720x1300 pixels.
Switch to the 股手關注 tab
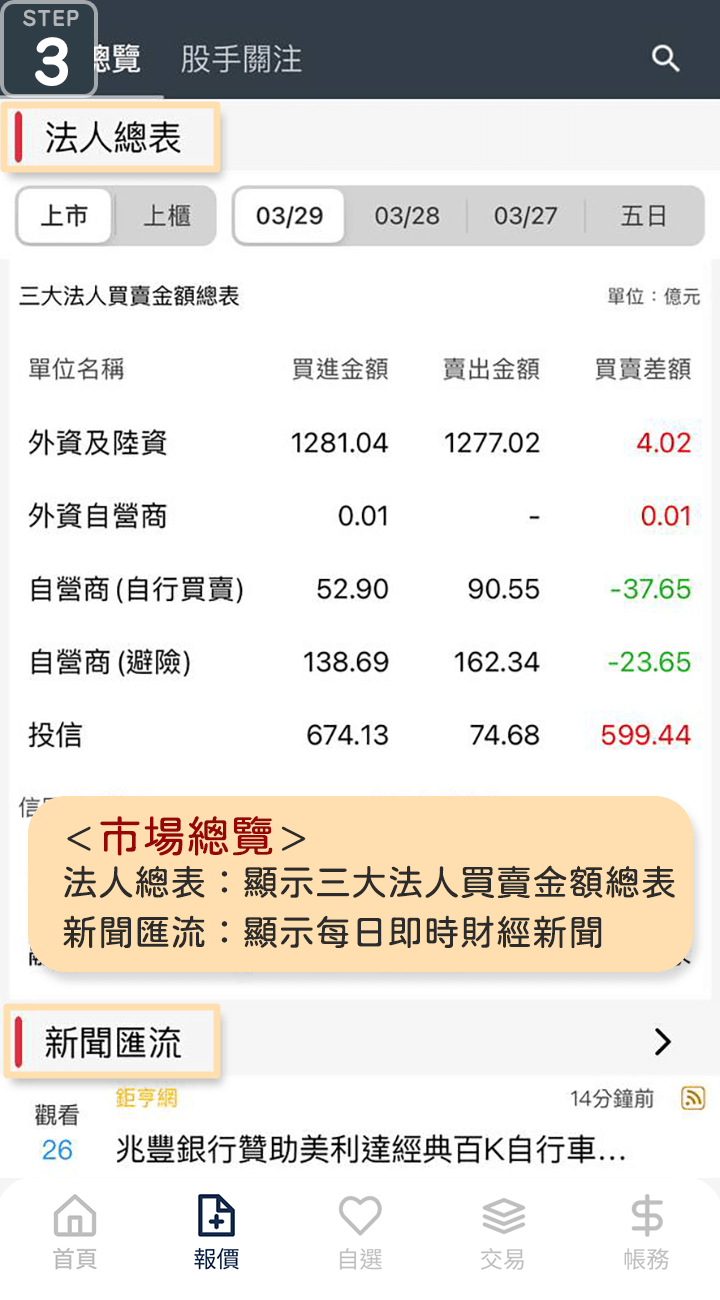241,59
